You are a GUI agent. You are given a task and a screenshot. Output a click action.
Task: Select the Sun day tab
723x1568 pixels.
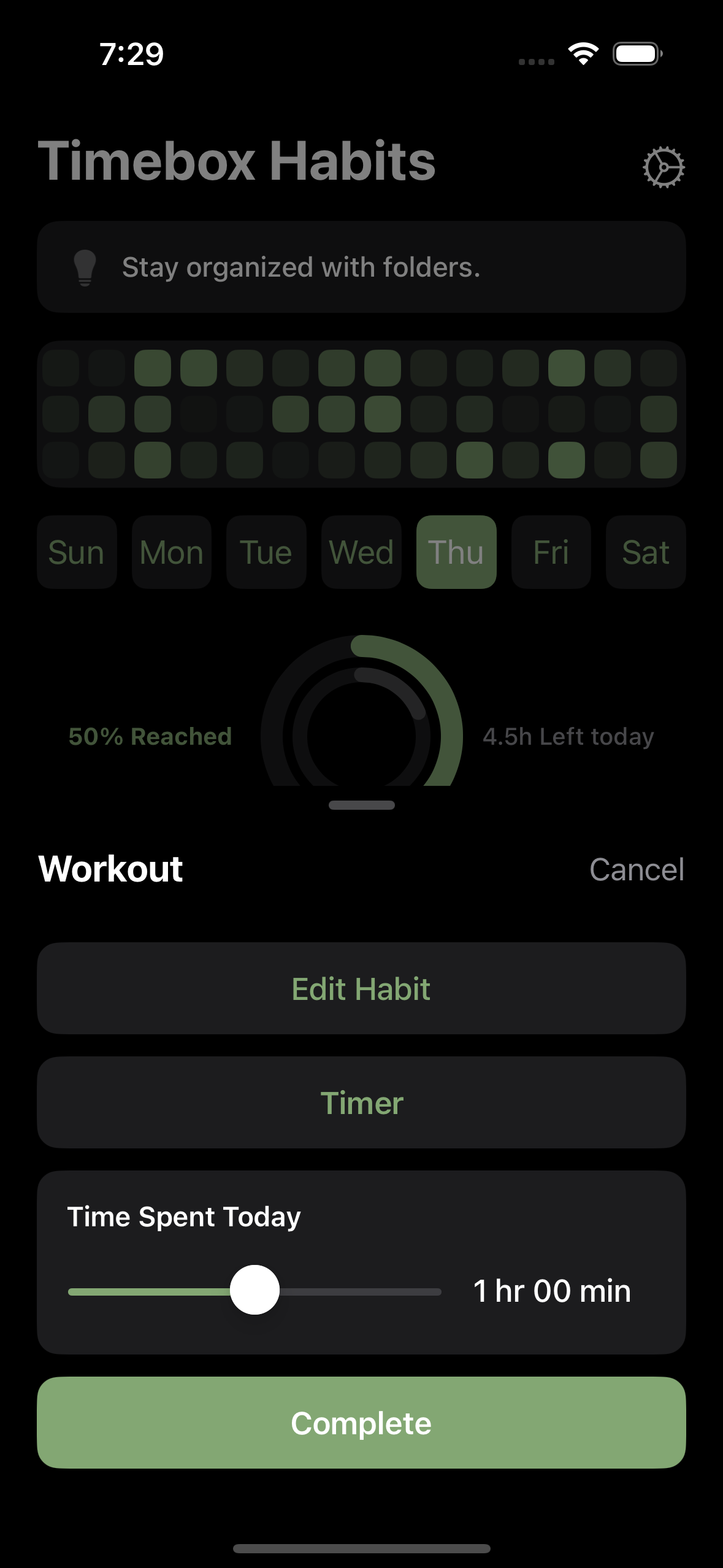[x=77, y=552]
